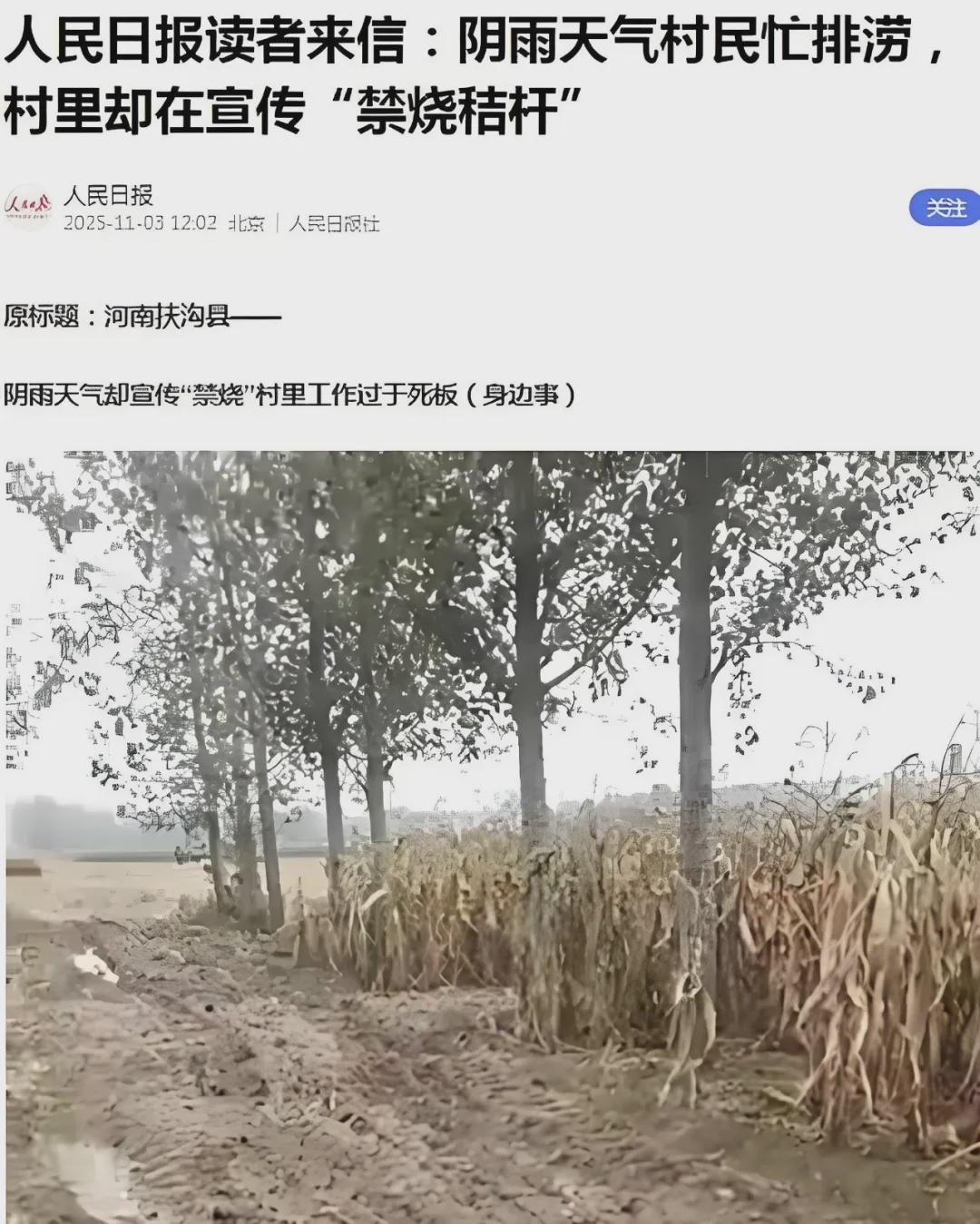Open the 人民日报 author profile avatar

click(28, 208)
